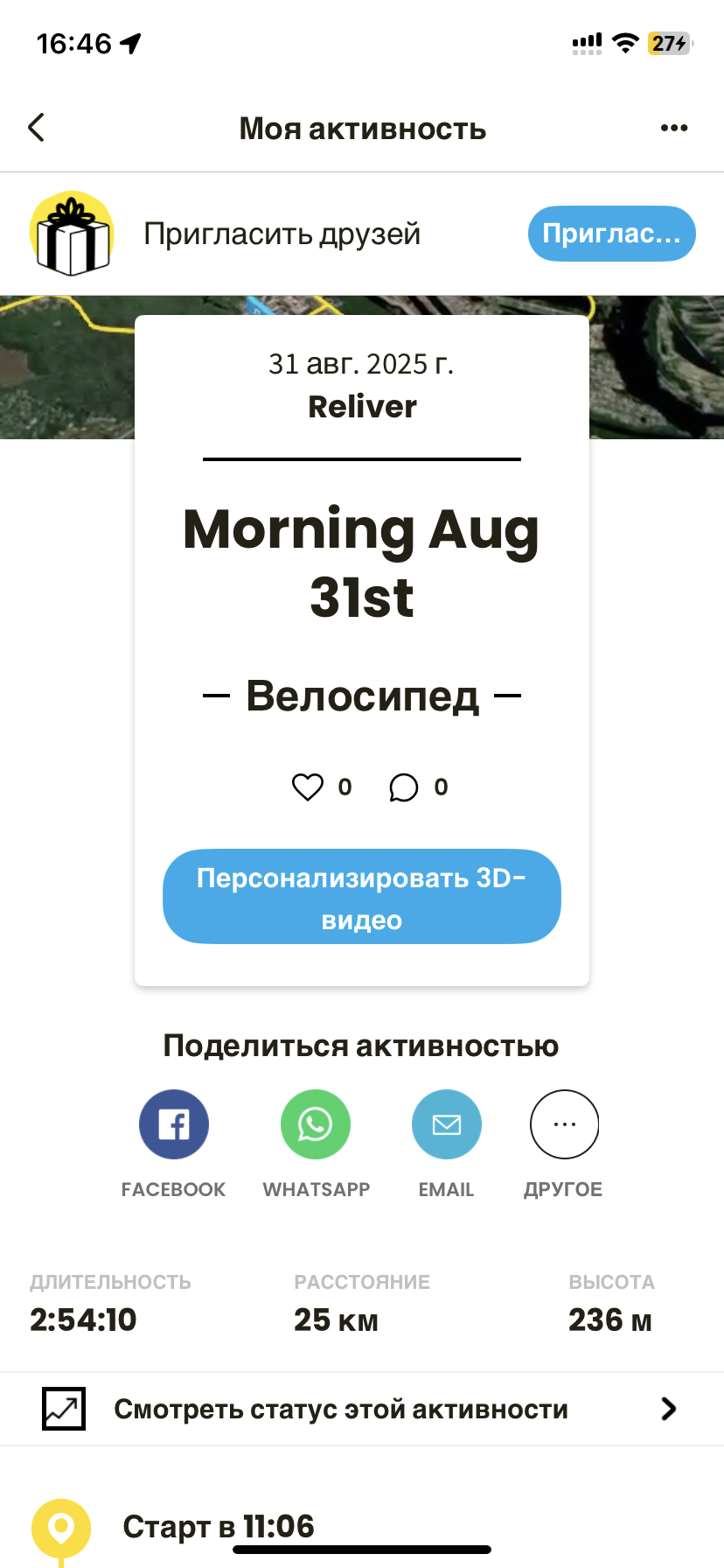Viewport: 724px width, 1568px height.
Task: Tap Персонализировать 3D-видео button
Action: click(x=361, y=897)
